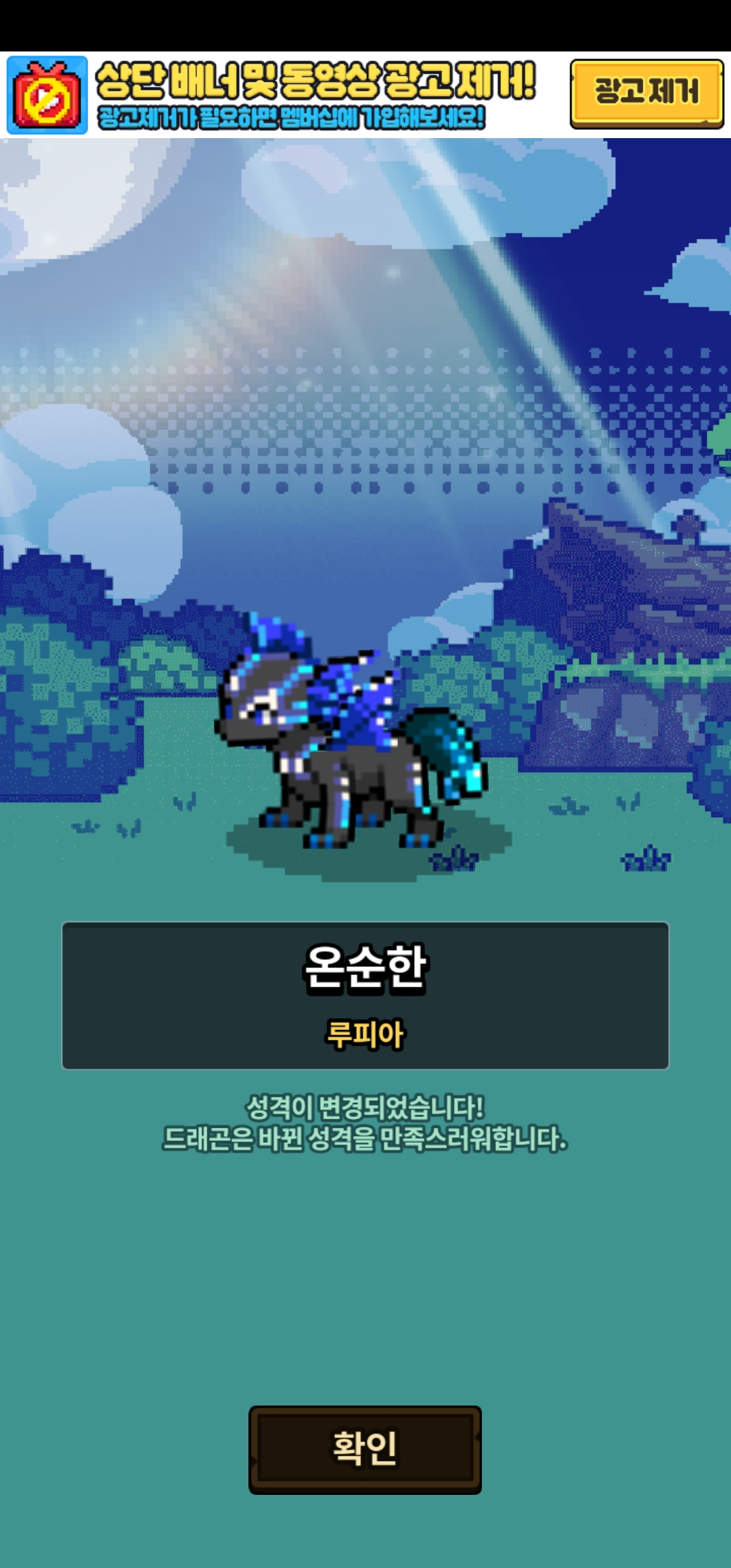
Task: Tap the 확인 confirm button
Action: pyautogui.click(x=365, y=1449)
